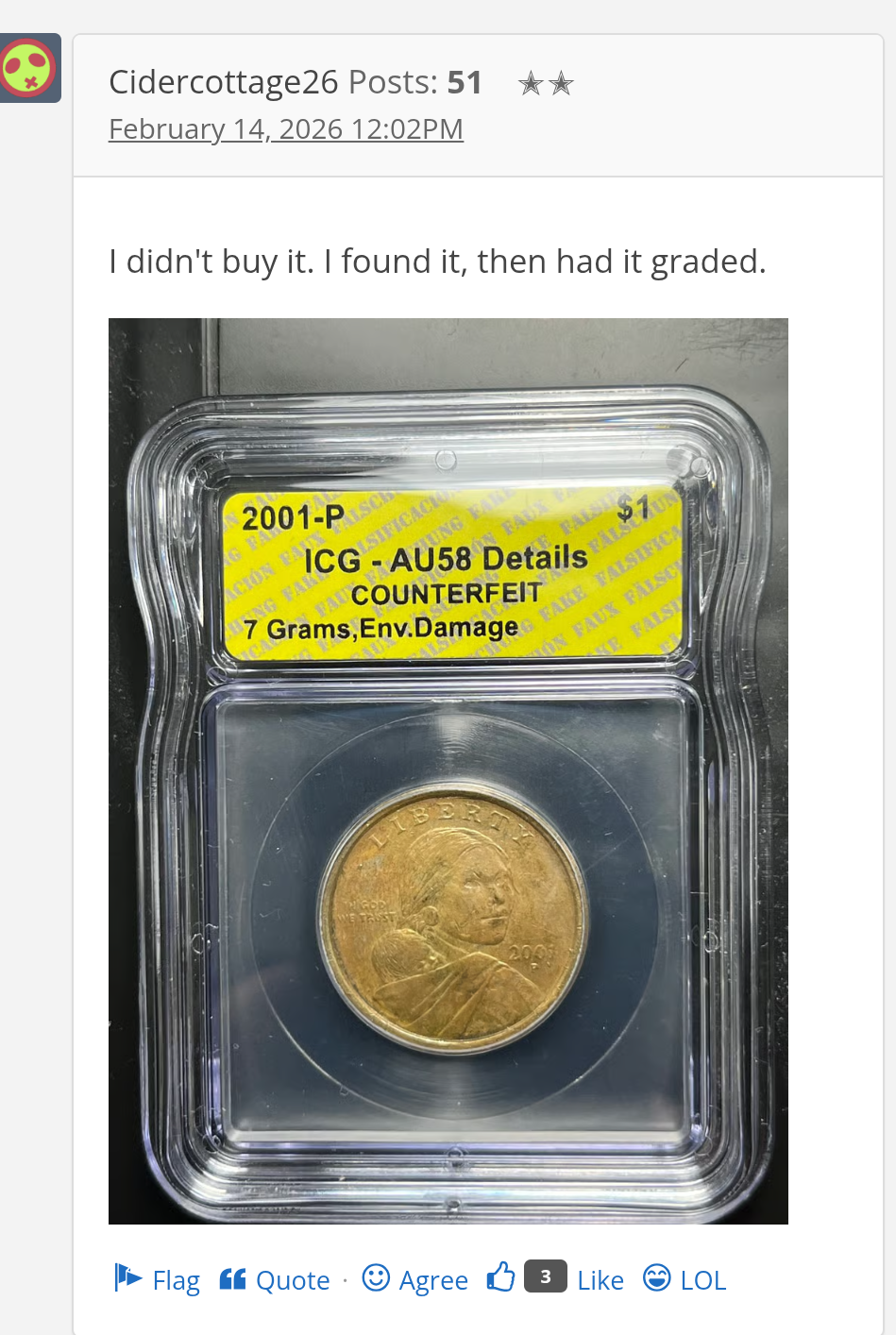Open Cidercottage26's username link
Image resolution: width=896 pixels, height=1335 pixels.
point(223,82)
